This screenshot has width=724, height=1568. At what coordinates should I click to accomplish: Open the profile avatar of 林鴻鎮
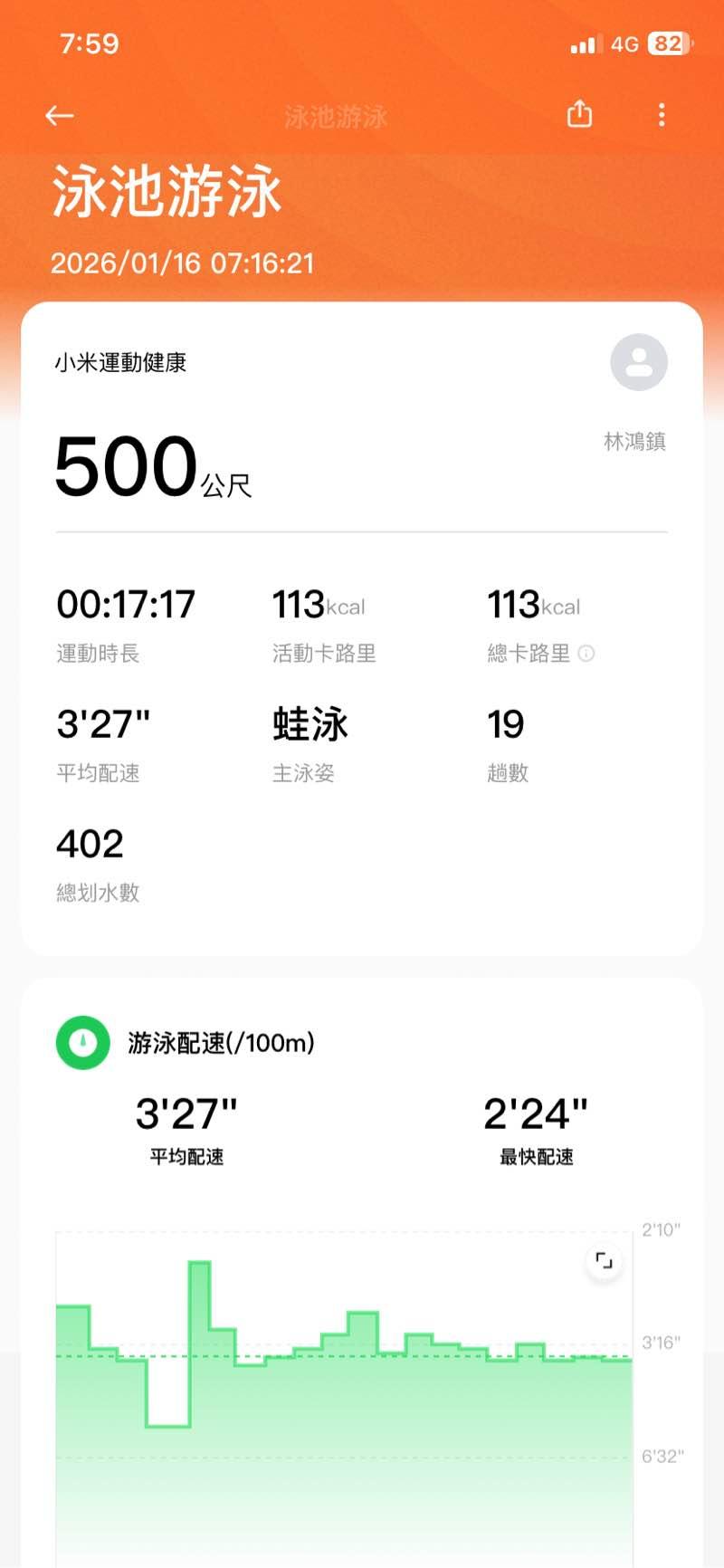pos(639,362)
